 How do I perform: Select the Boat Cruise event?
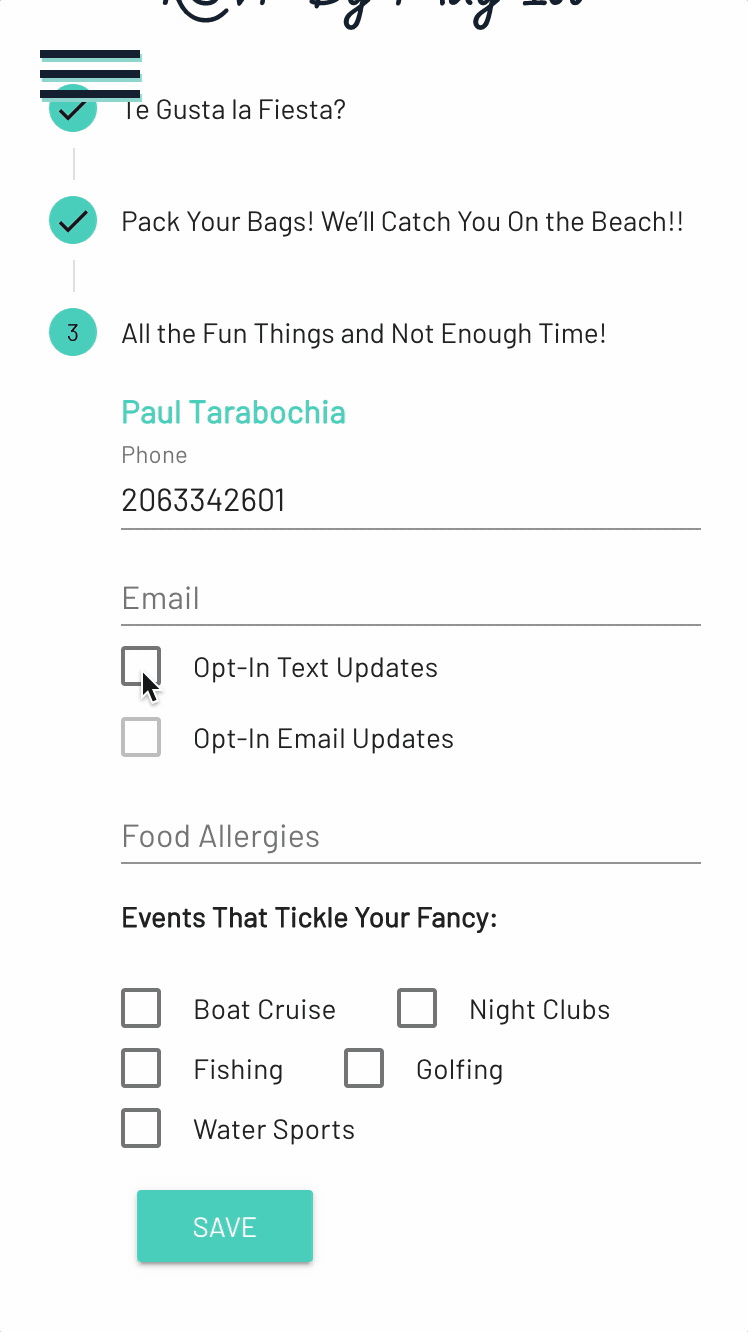click(141, 1009)
